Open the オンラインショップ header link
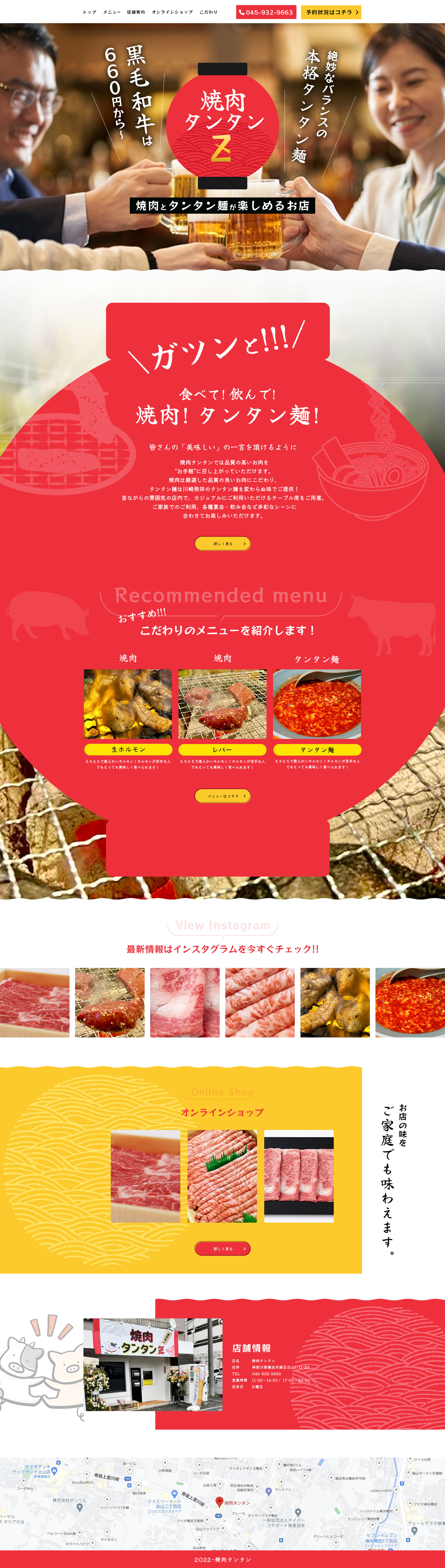The image size is (445, 1568). (x=172, y=12)
